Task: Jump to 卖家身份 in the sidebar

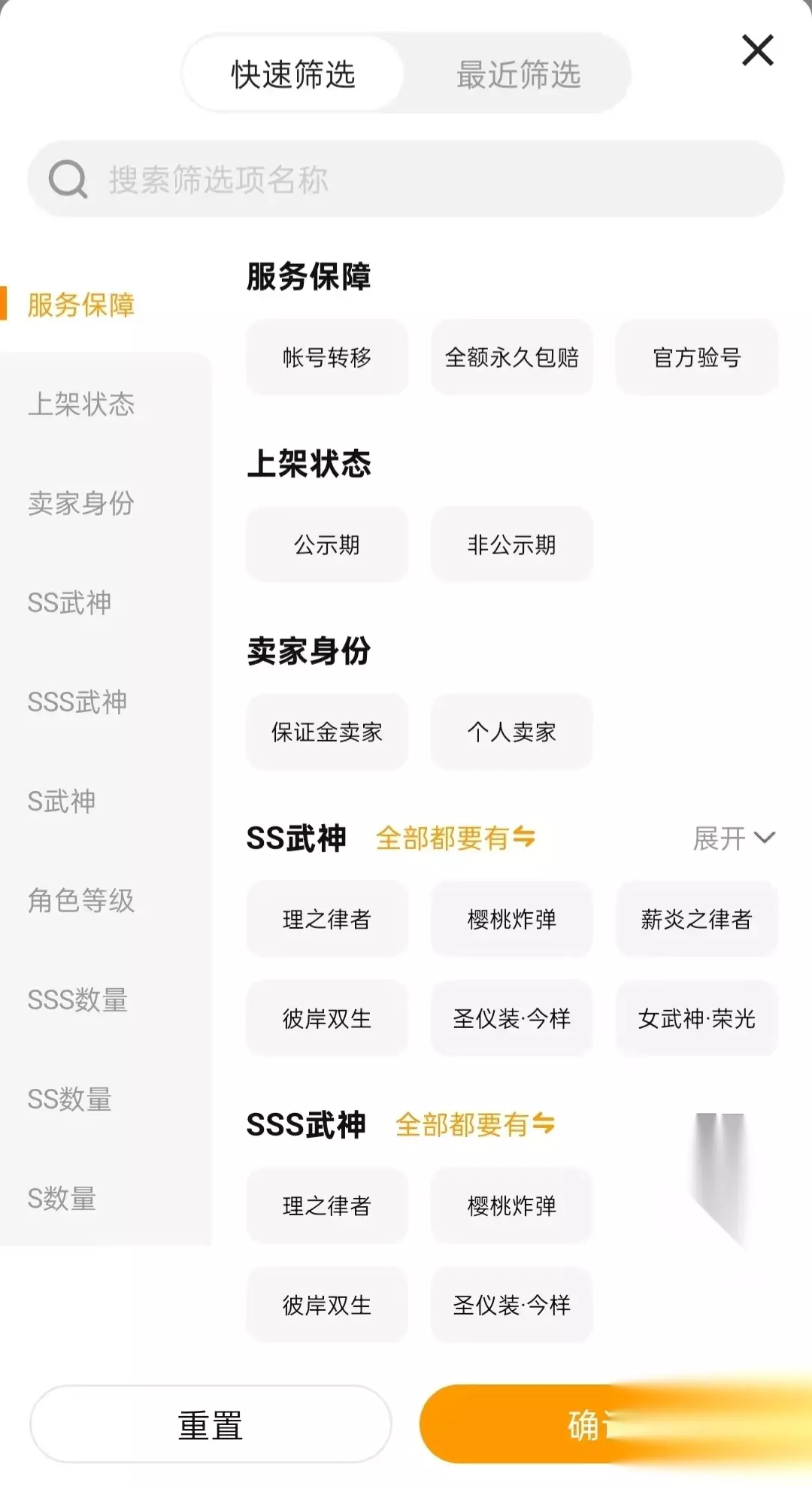Action: (81, 503)
